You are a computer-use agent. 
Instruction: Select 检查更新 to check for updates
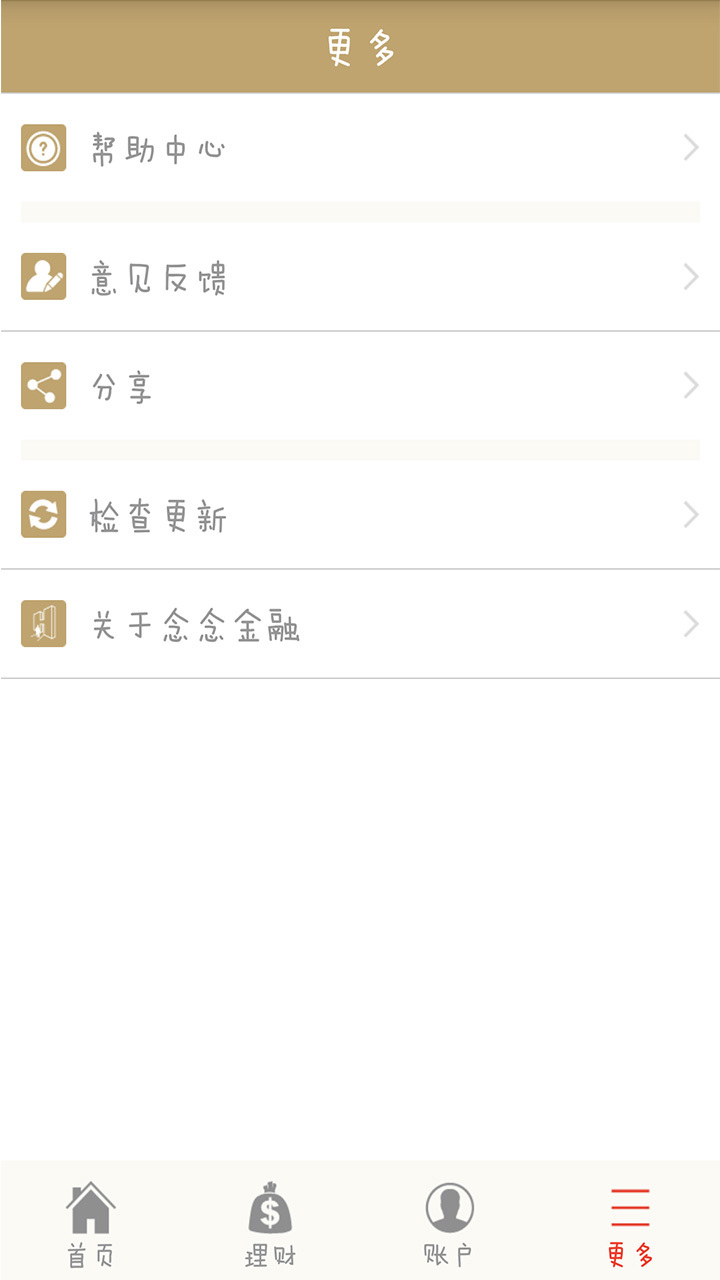(x=360, y=515)
